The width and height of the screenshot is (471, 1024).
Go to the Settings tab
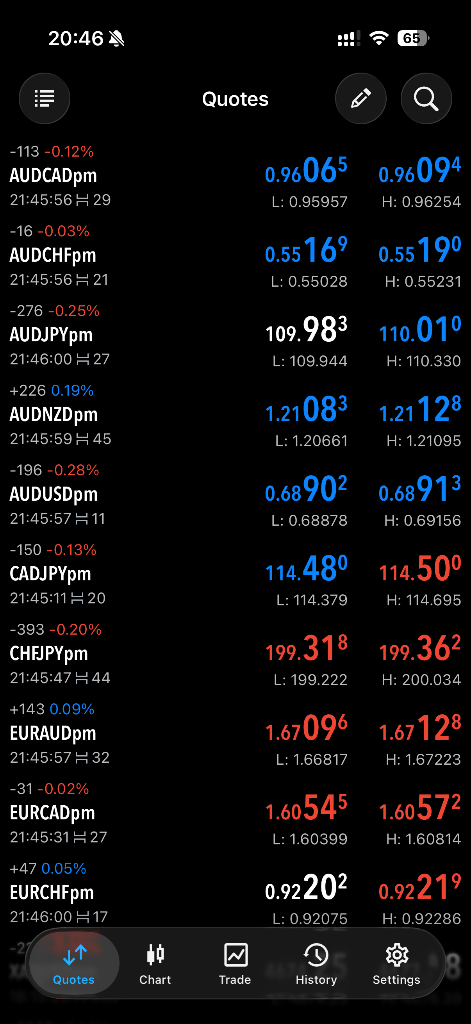pyautogui.click(x=397, y=964)
